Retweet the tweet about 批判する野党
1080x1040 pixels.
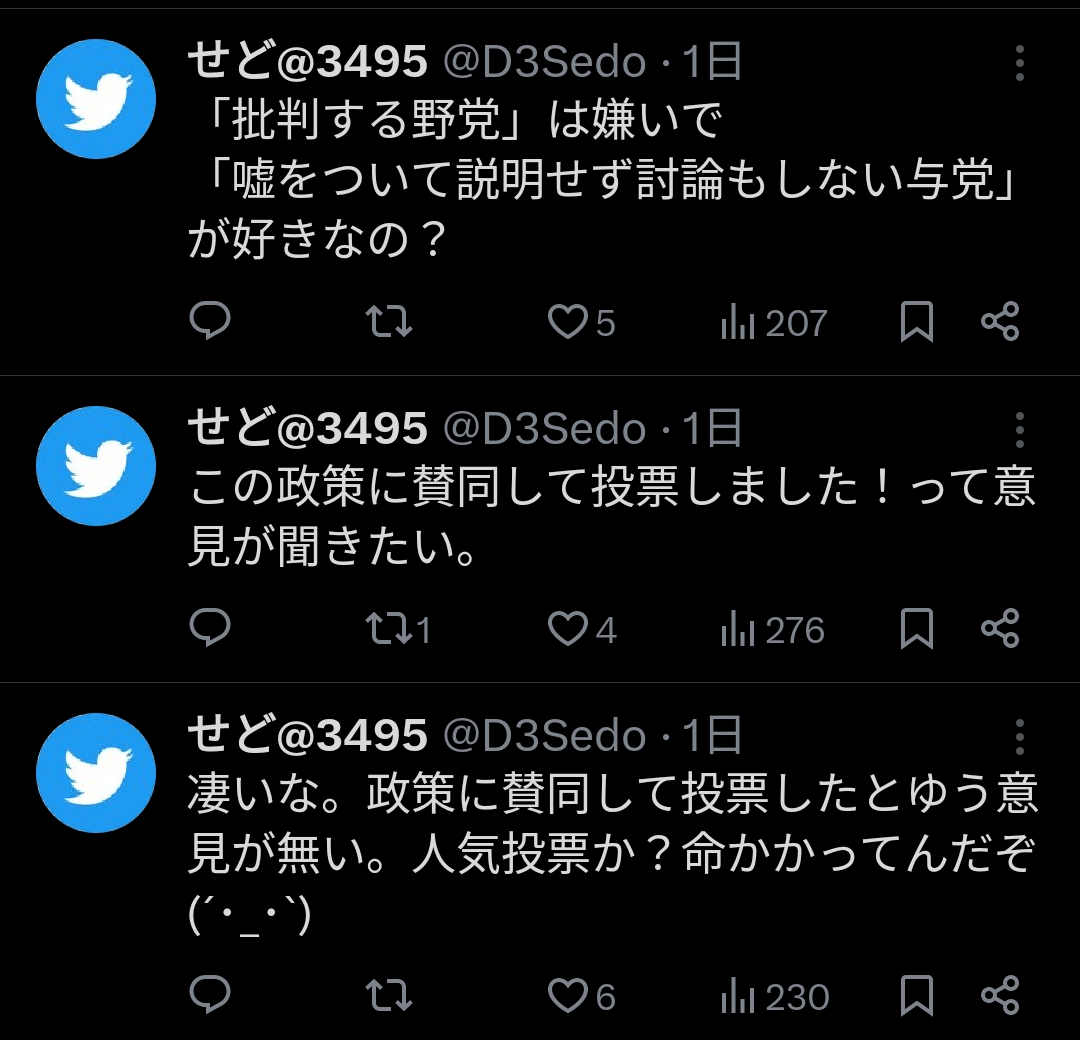point(389,323)
